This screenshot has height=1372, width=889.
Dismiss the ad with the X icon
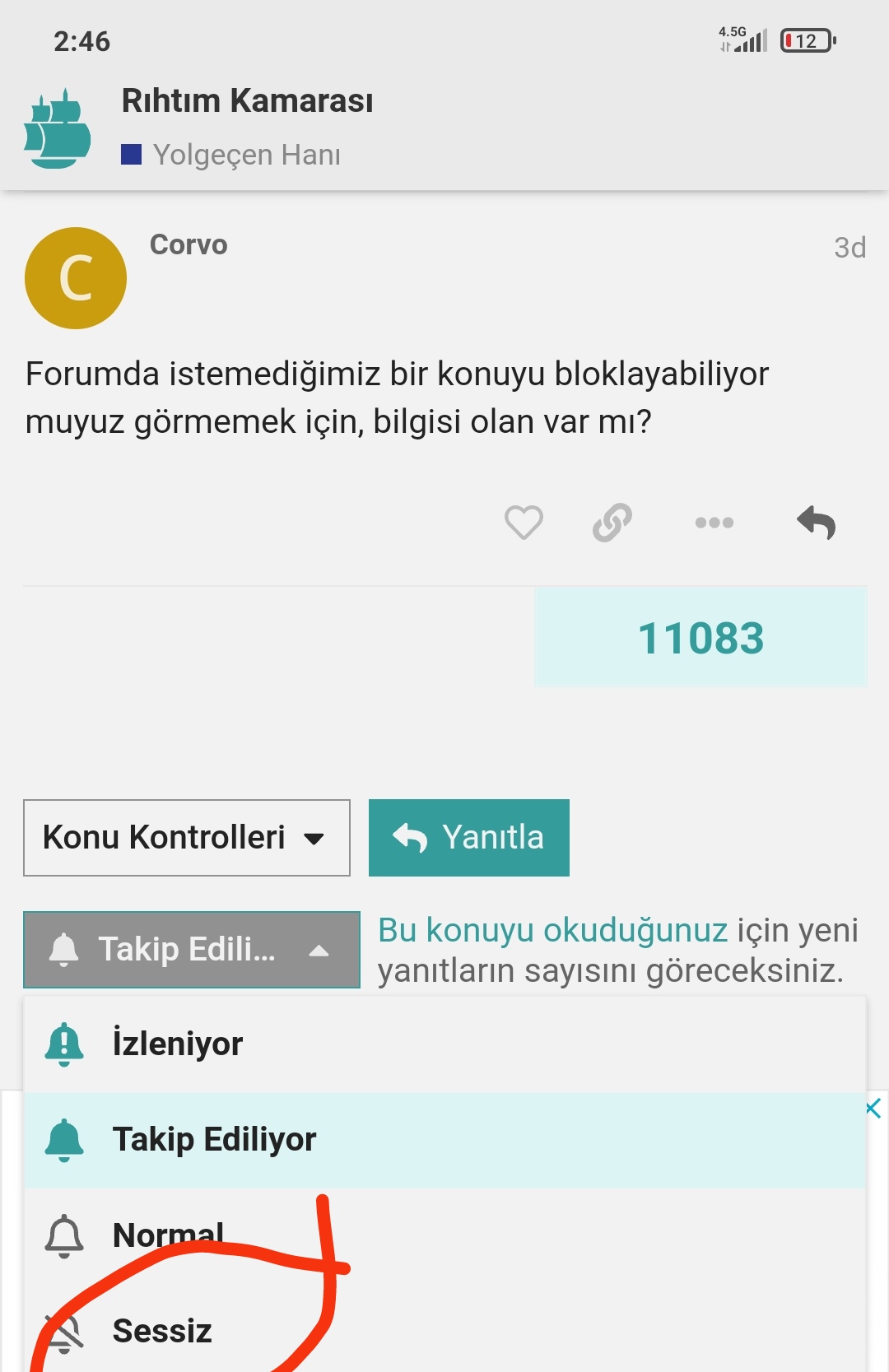873,1109
